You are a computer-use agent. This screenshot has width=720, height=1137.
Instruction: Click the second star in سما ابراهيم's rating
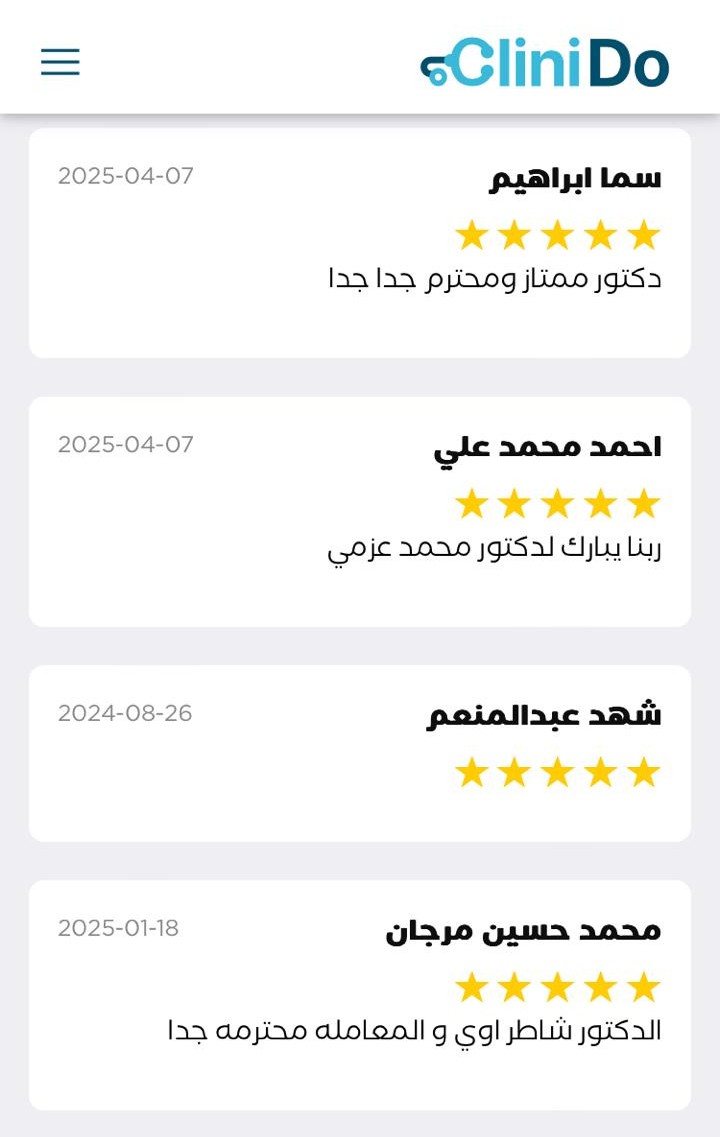[x=514, y=235]
